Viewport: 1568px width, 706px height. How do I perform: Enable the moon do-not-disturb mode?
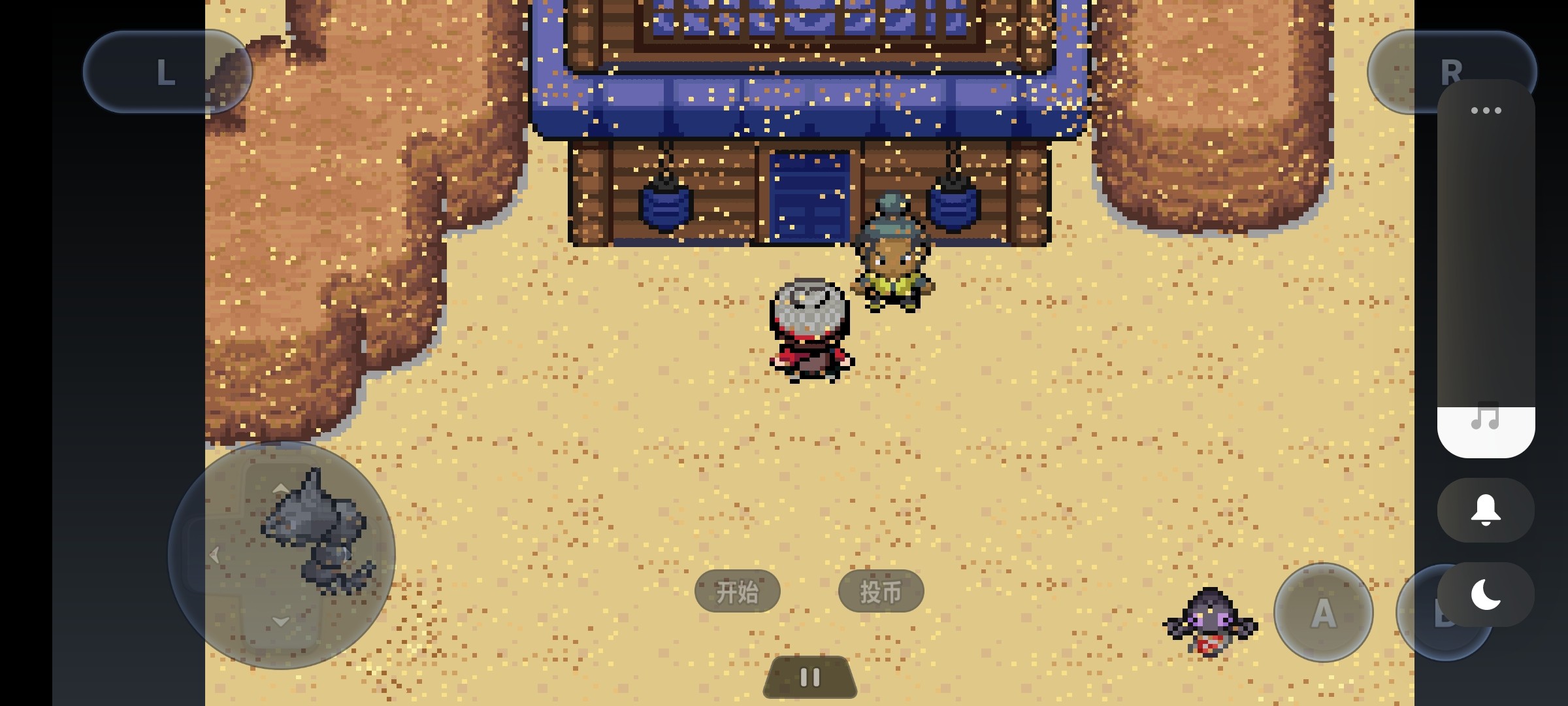point(1486,594)
